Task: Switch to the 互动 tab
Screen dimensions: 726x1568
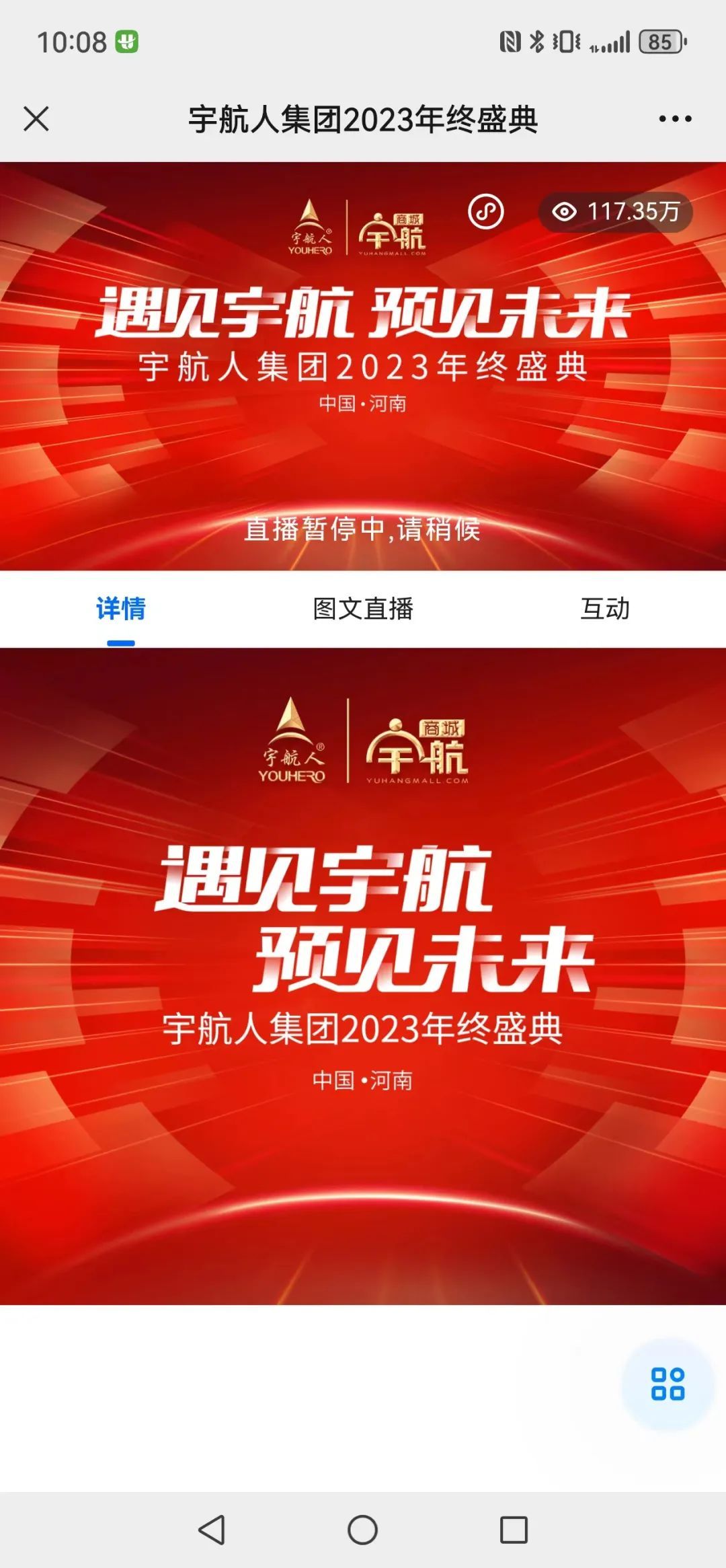Action: coord(605,609)
